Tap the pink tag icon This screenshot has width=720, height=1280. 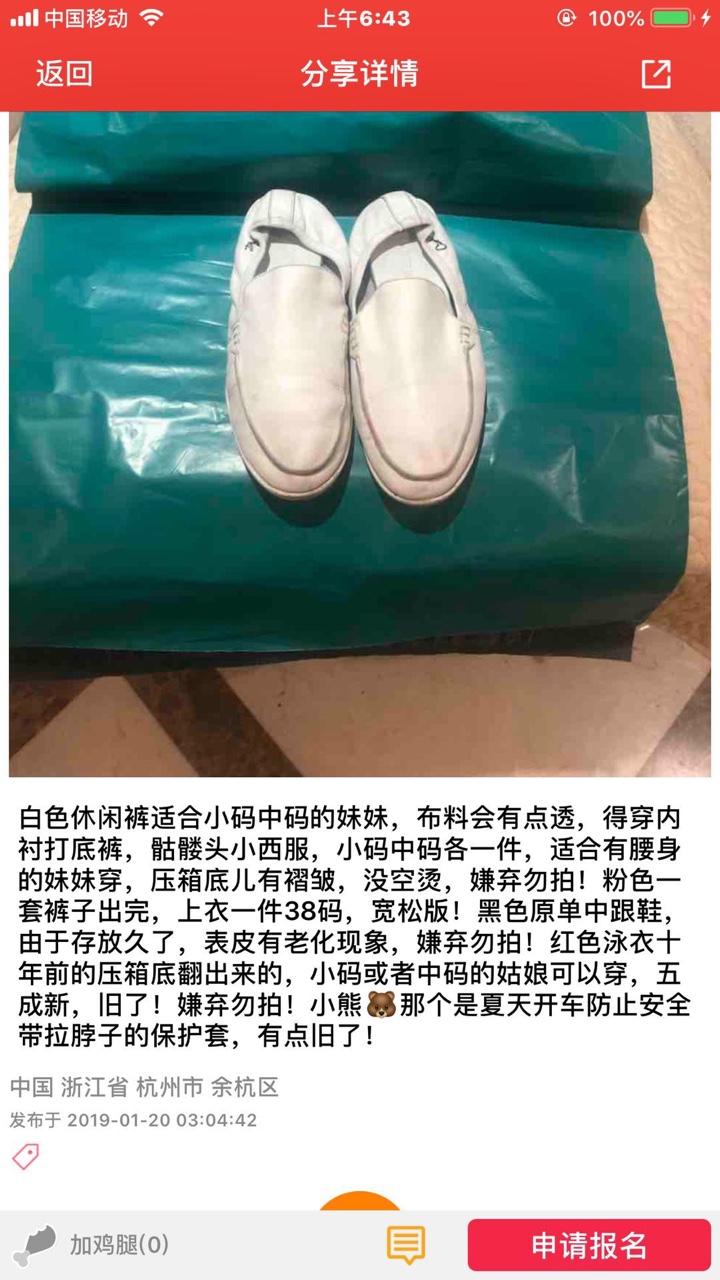click(x=25, y=1157)
